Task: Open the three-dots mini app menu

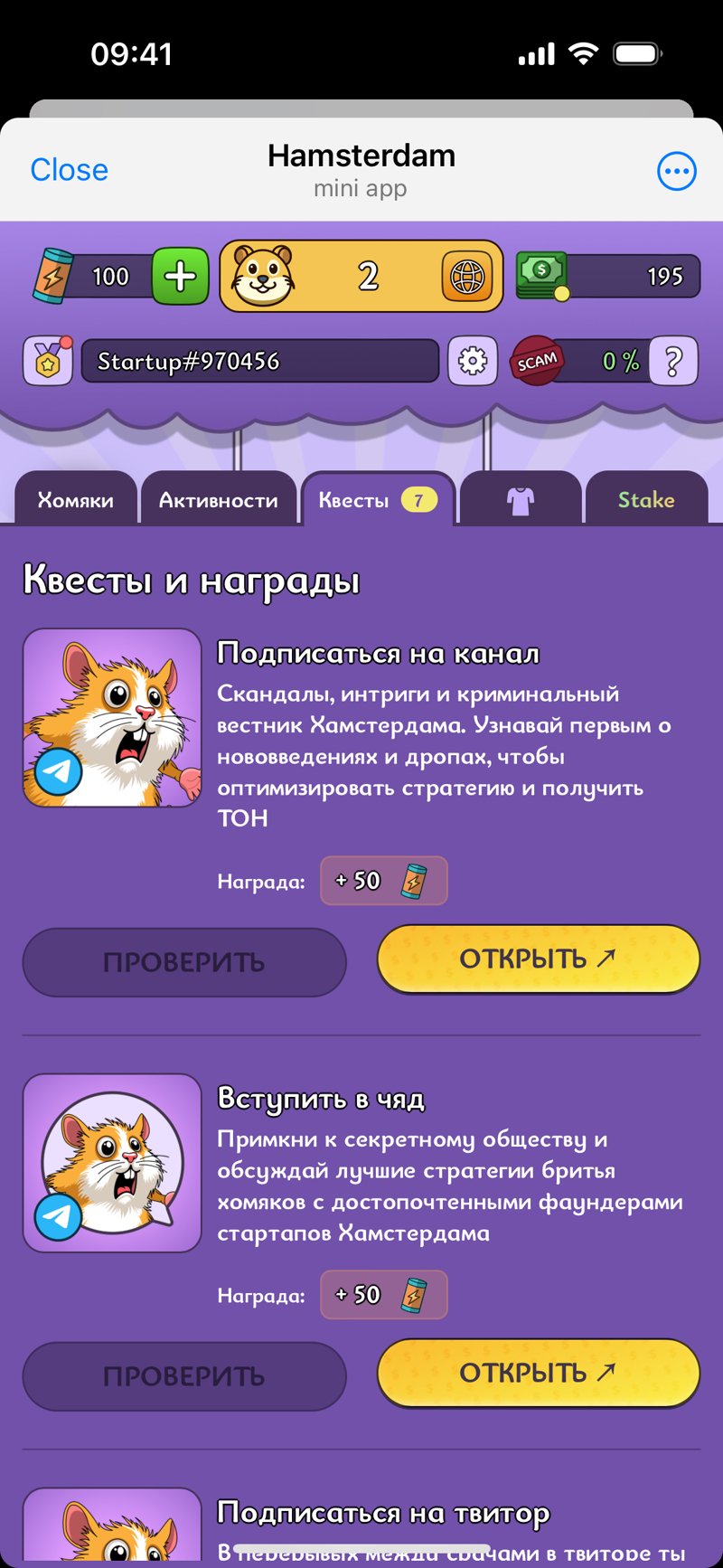Action: click(676, 170)
